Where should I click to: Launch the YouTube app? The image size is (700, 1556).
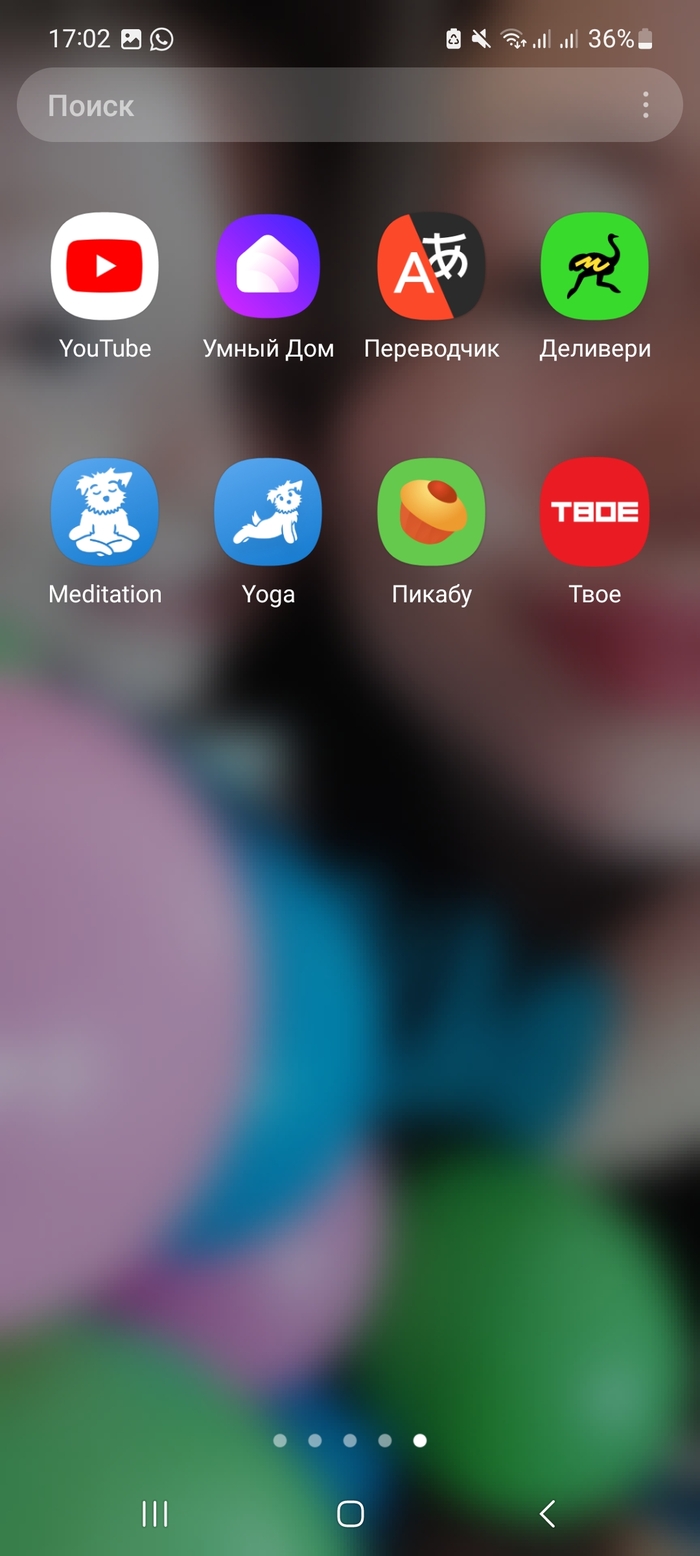coord(105,266)
